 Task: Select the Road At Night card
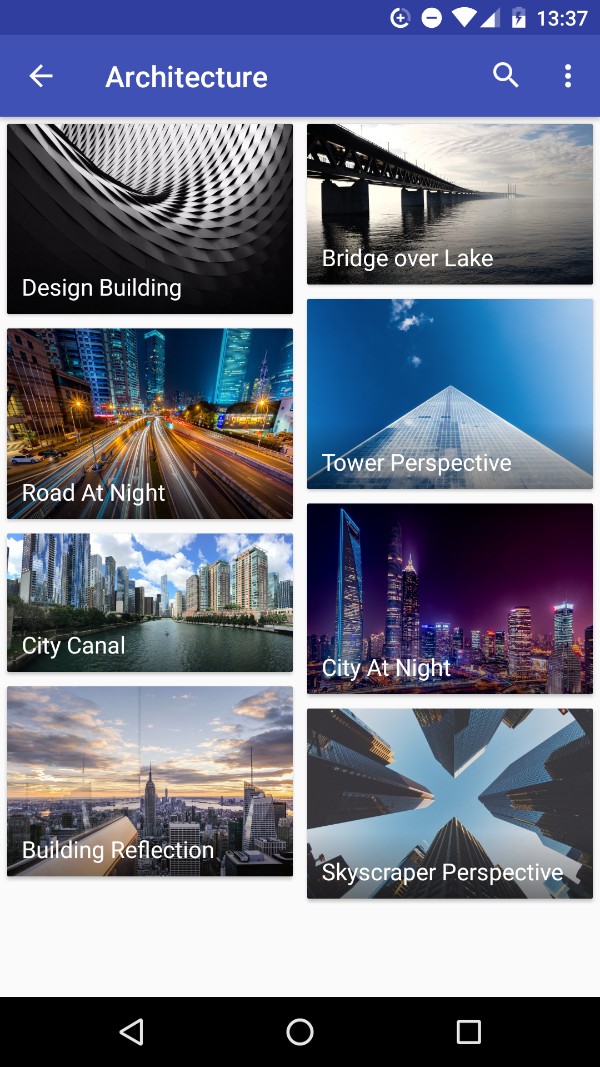coord(150,424)
